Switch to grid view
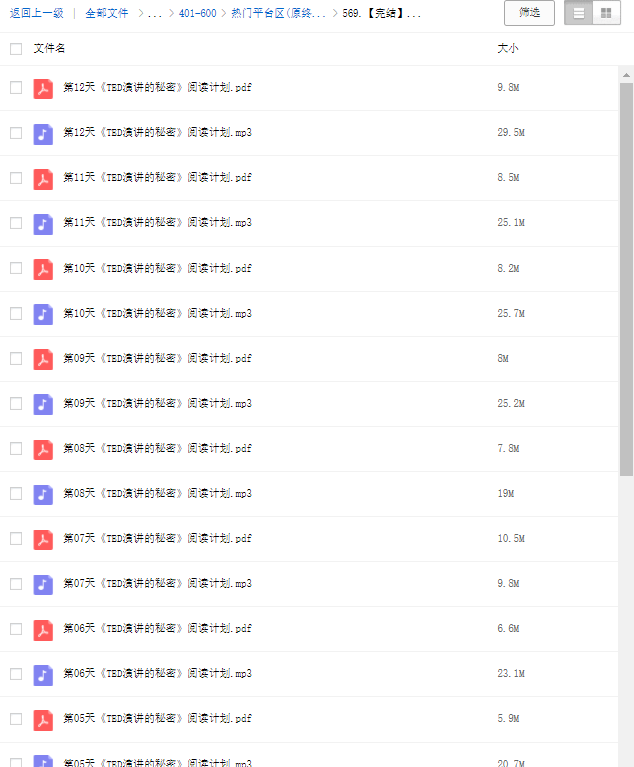Screen dimensions: 634x767 pos(606,13)
